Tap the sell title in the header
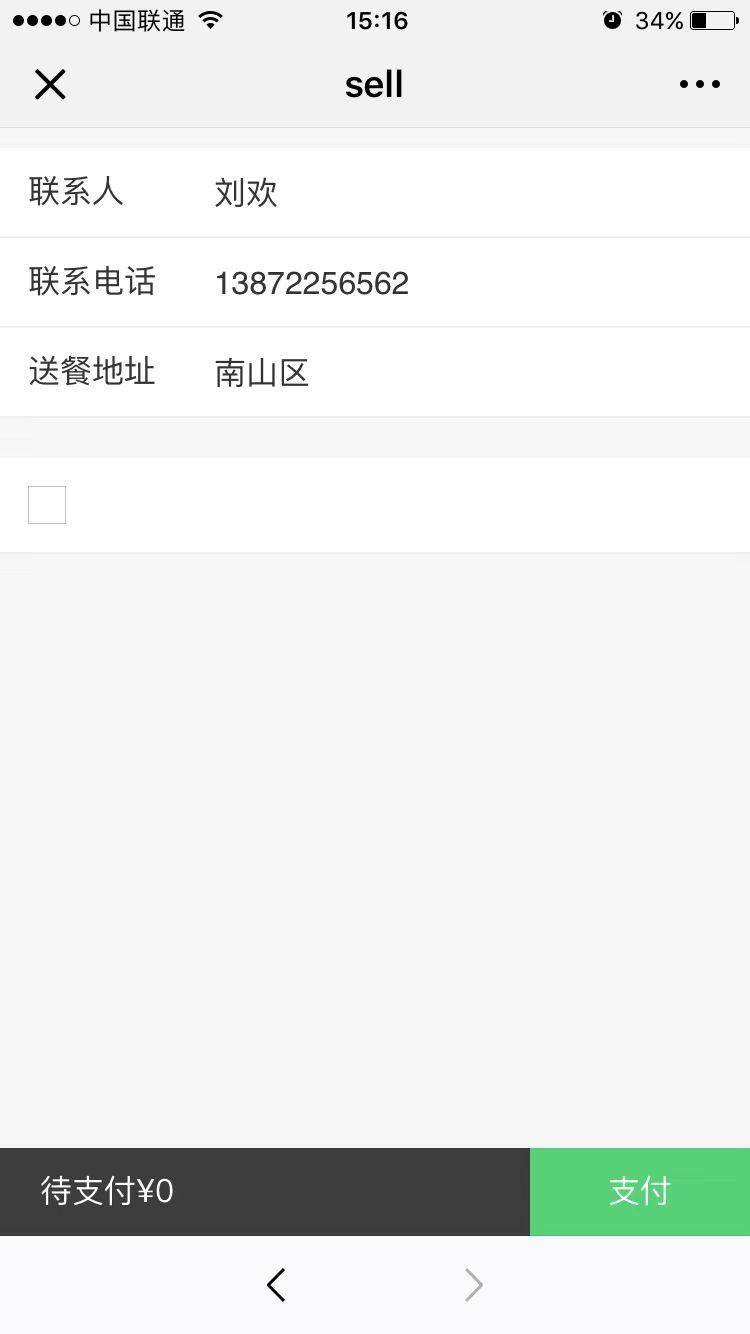750x1334 pixels. (374, 84)
